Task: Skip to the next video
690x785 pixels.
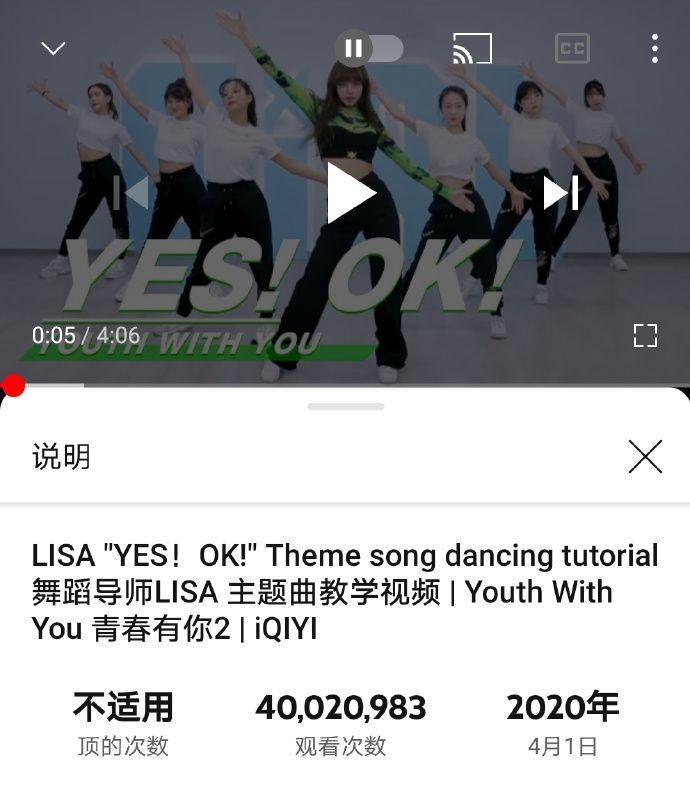Action: coord(561,193)
